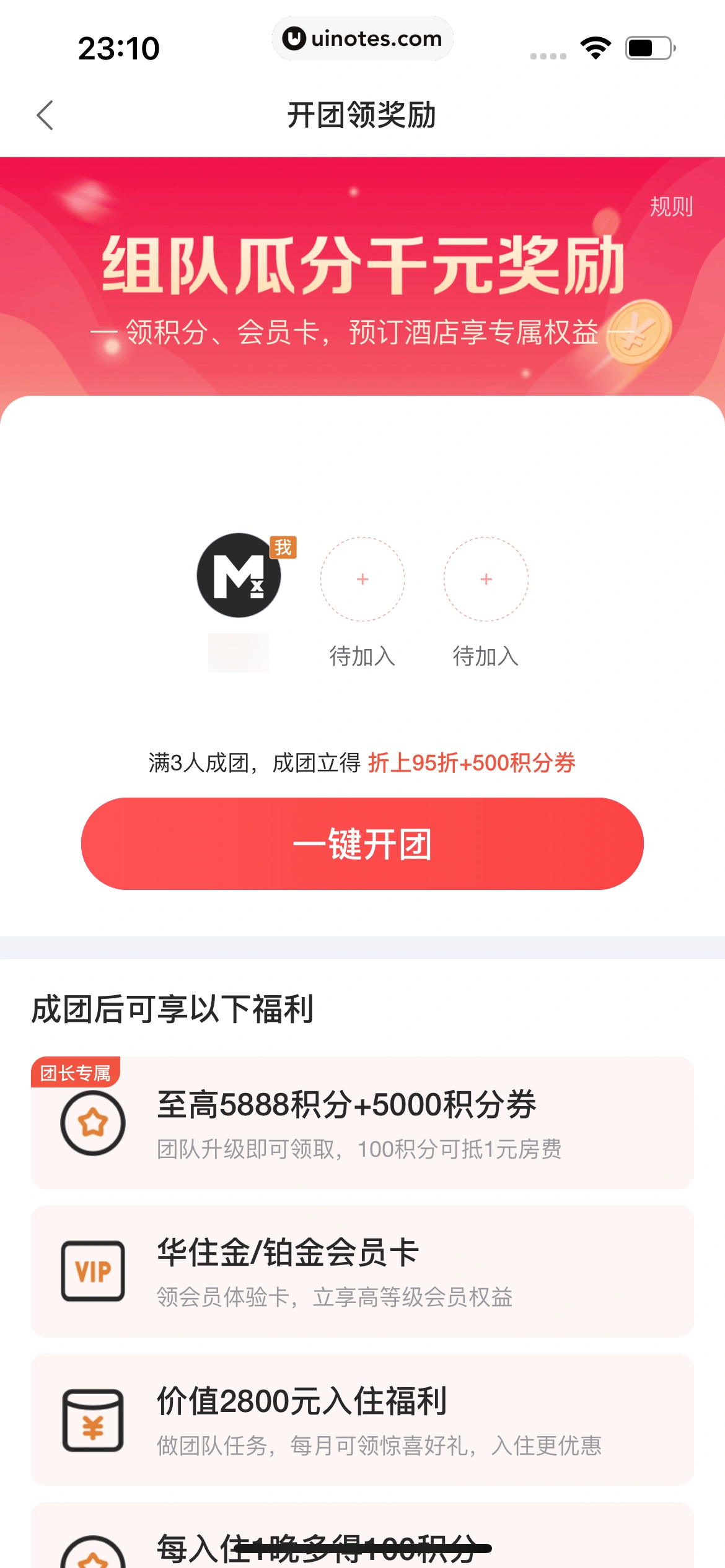This screenshot has height=1568, width=725.
Task: Open the 华住金/铂金会员卡 benefit card
Action: [x=362, y=1271]
